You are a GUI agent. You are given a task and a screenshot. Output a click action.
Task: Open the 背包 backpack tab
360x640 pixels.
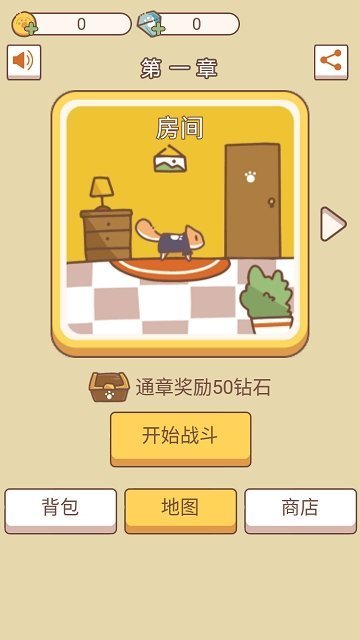[60, 511]
